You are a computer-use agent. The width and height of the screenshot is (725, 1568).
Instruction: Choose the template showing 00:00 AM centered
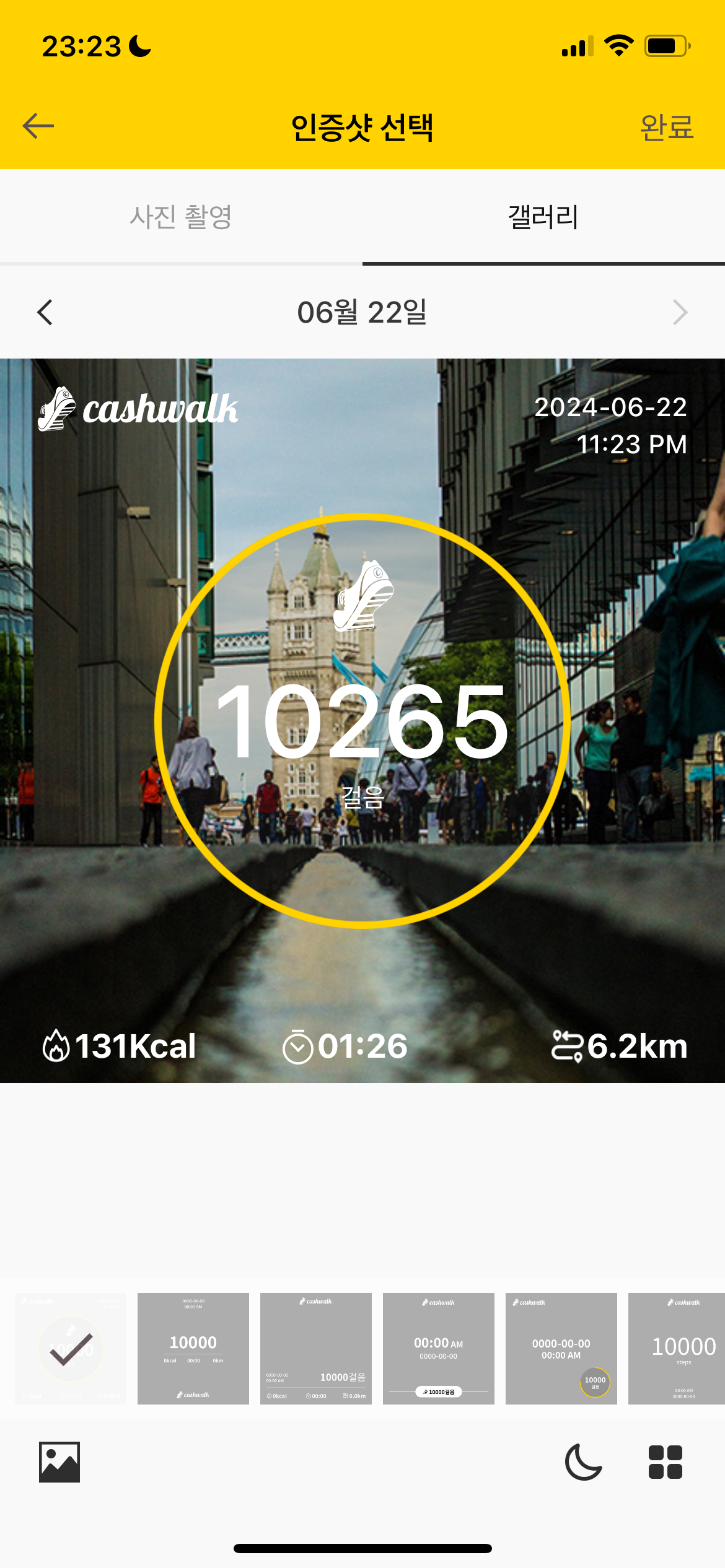(439, 1348)
